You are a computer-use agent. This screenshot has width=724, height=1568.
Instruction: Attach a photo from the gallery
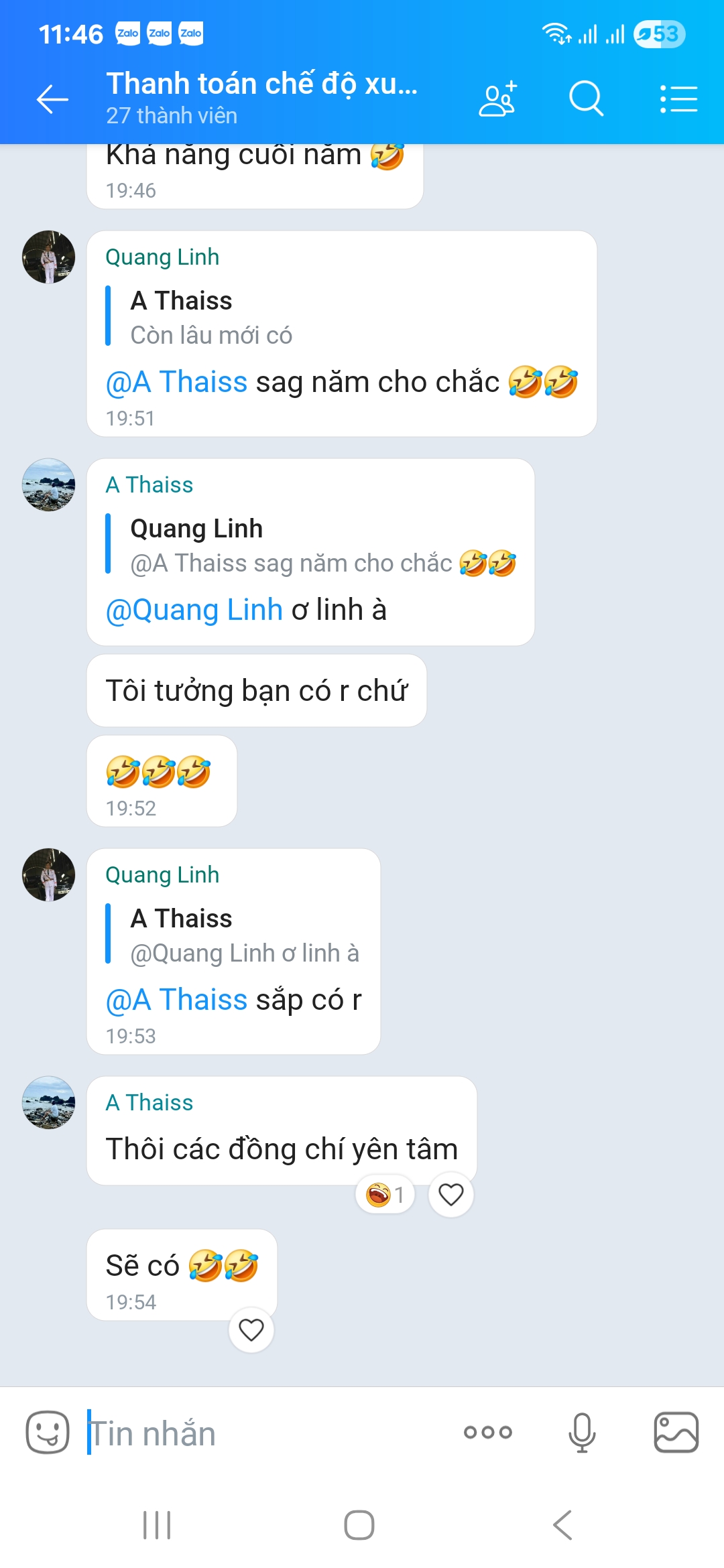point(676,1432)
